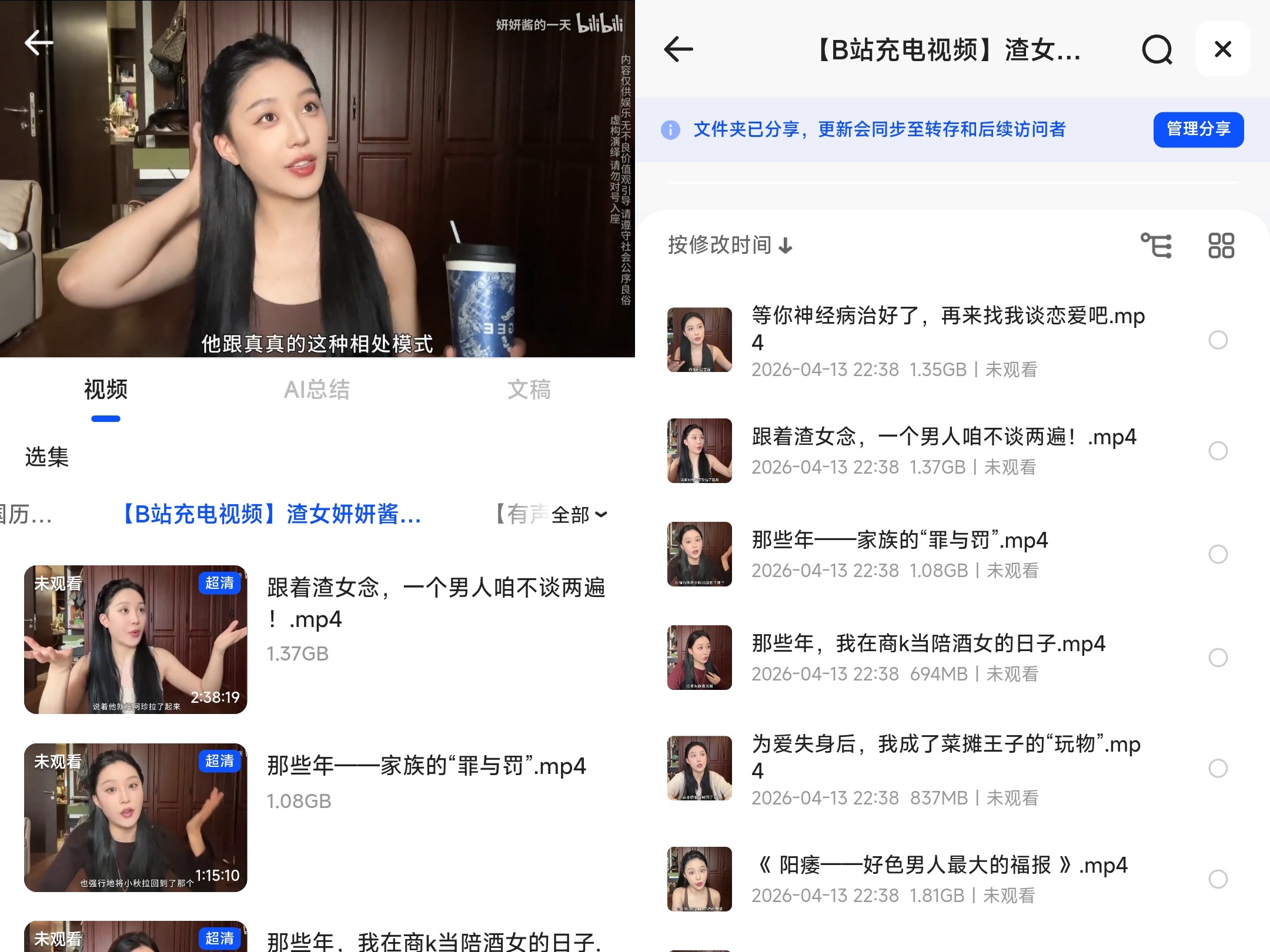This screenshot has width=1270, height=952.
Task: Select the 【B站充电视频】渣女妍妍酱 collection tab
Action: [272, 515]
